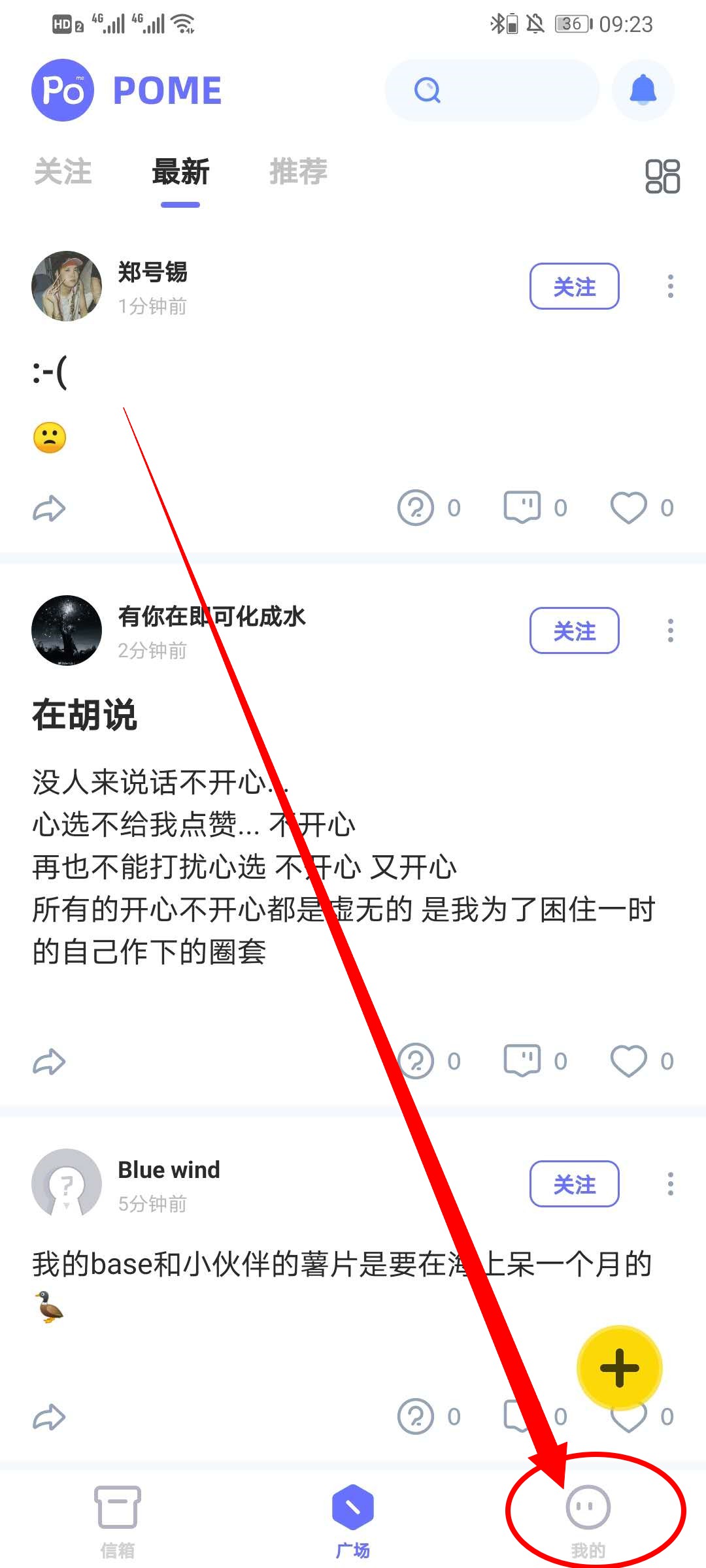706x1568 pixels.
Task: Open the 信箱 inbox tab
Action: coord(118,1520)
